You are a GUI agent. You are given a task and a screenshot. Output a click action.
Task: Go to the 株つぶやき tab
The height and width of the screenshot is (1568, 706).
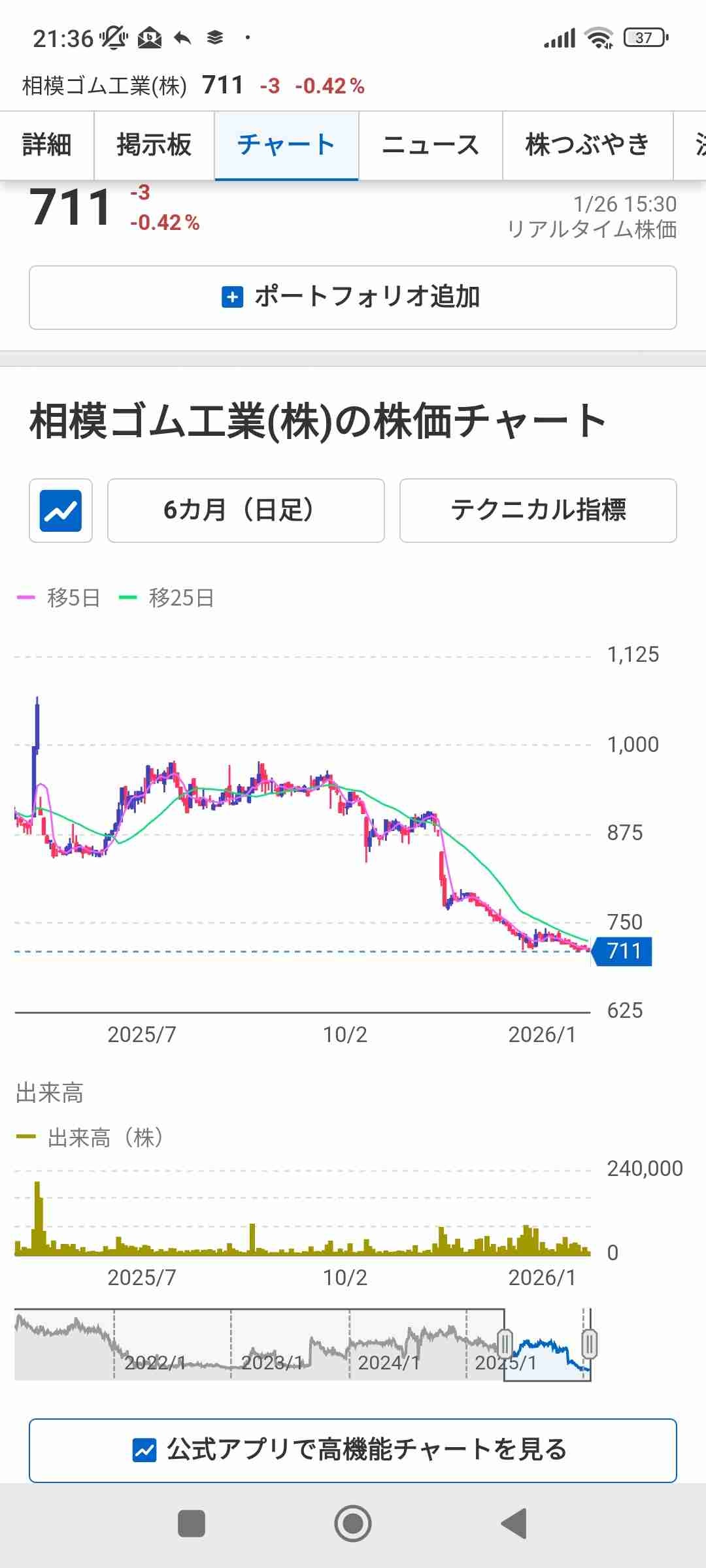point(587,145)
